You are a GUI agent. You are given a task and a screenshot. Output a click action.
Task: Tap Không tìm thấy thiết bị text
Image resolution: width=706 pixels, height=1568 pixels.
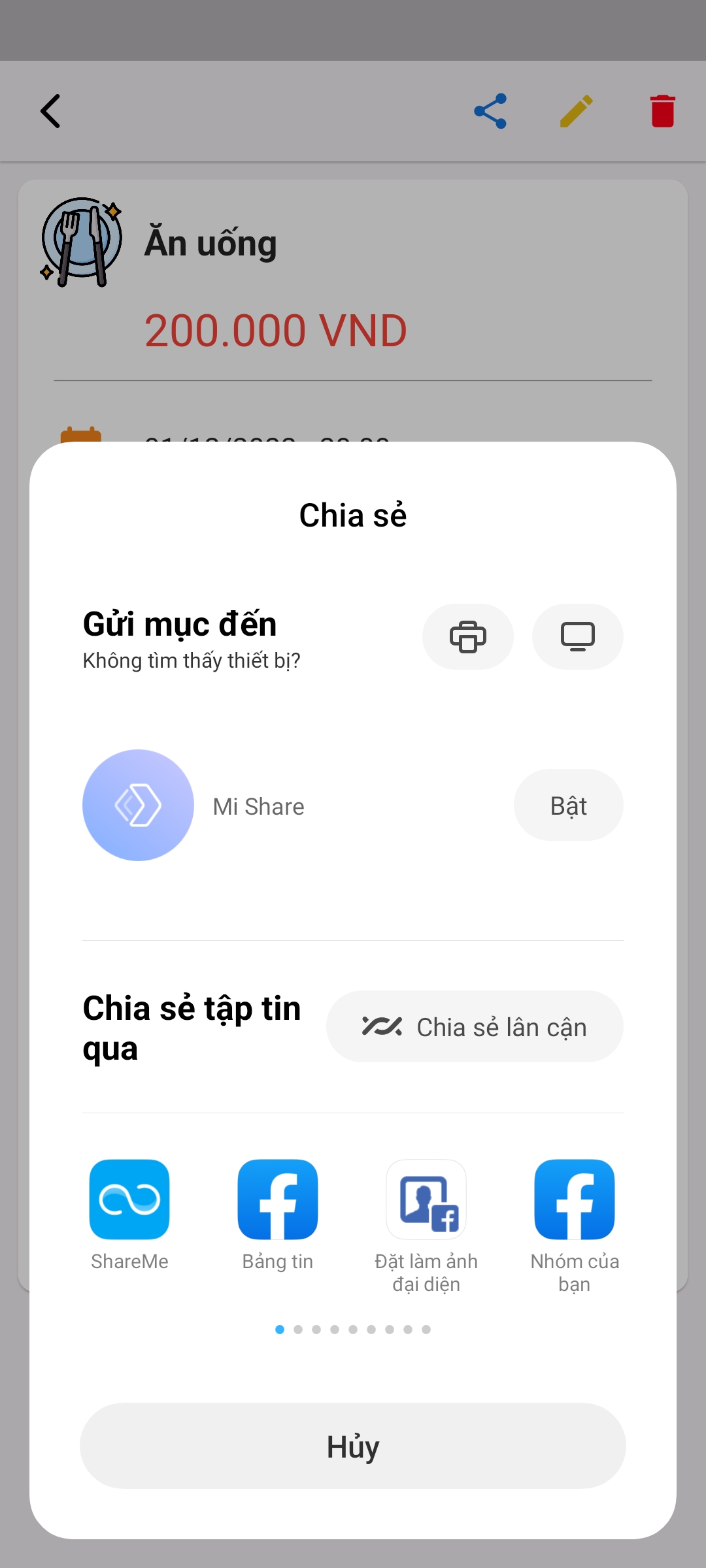tap(190, 661)
